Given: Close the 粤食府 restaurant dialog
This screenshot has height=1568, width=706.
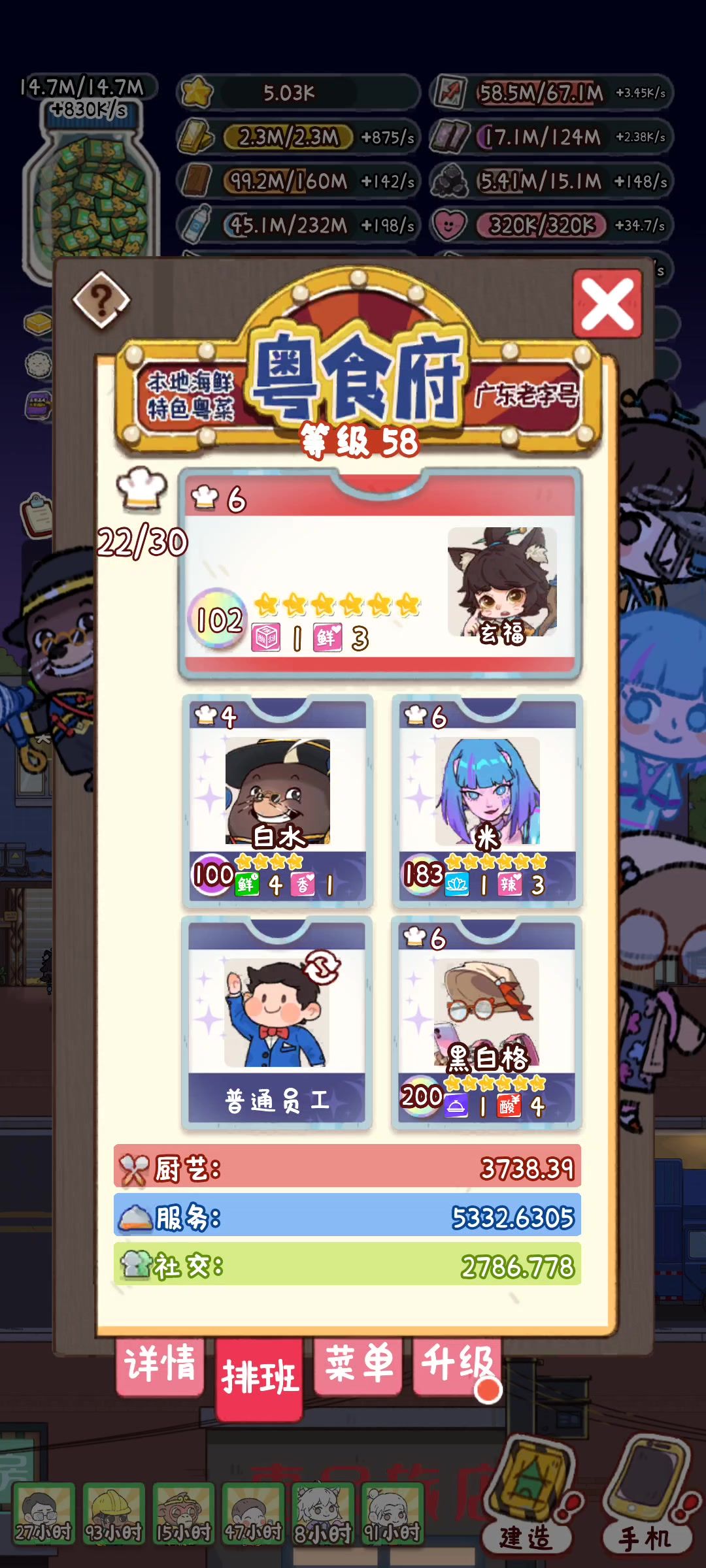Looking at the screenshot, I should [x=607, y=304].
